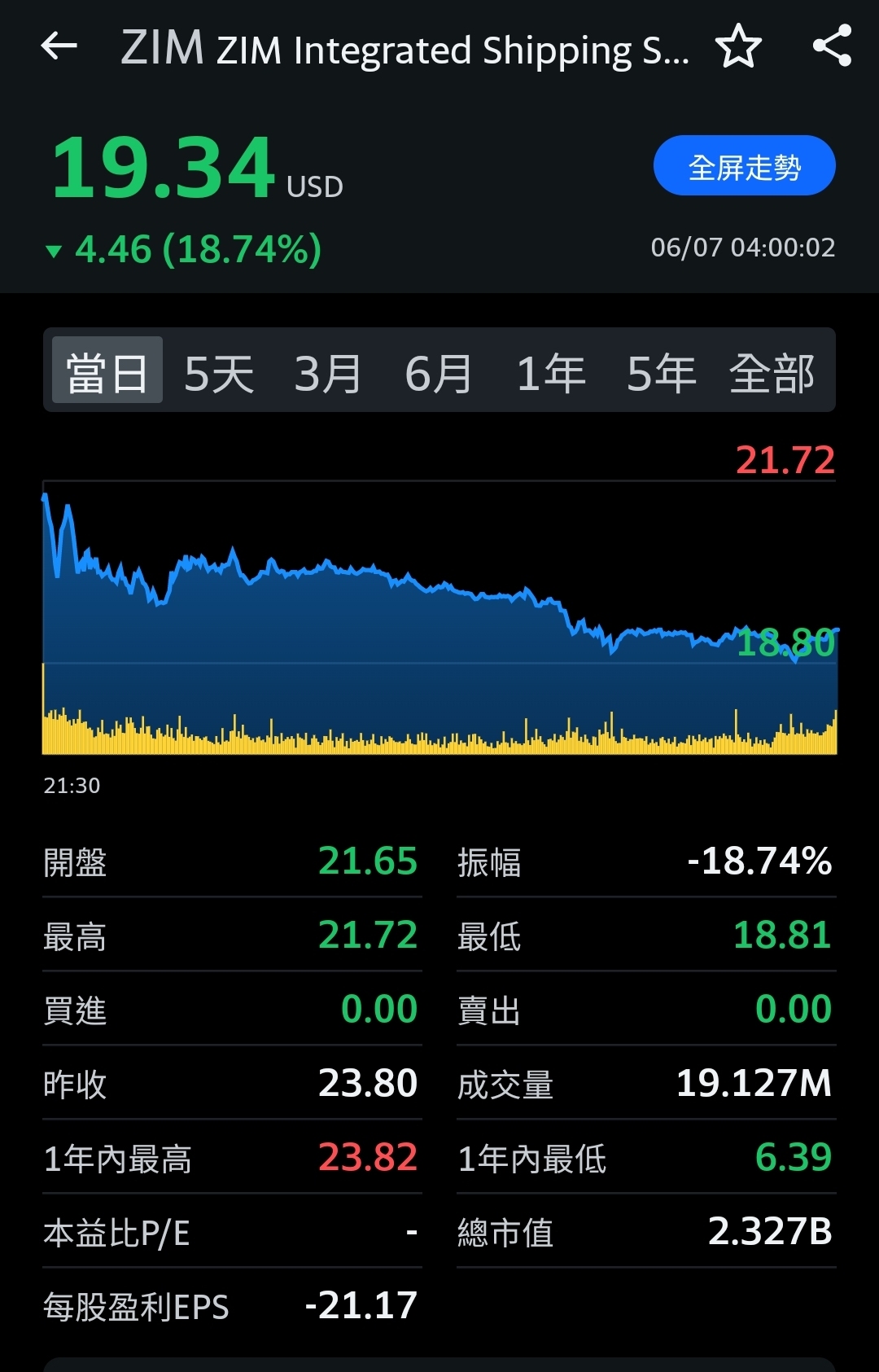
Task: Add ZIM to favorites with the star
Action: click(738, 46)
